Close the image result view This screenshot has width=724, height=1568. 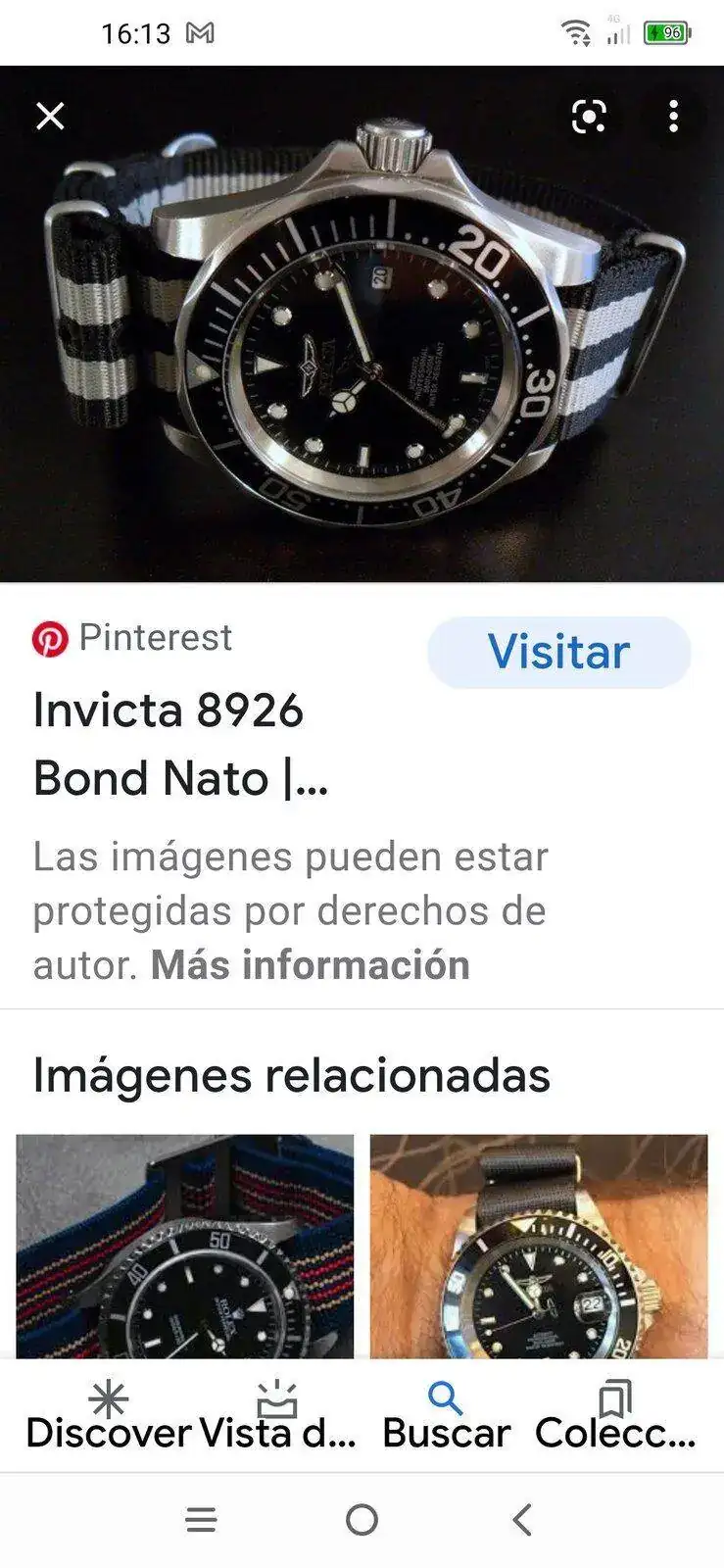[x=50, y=117]
